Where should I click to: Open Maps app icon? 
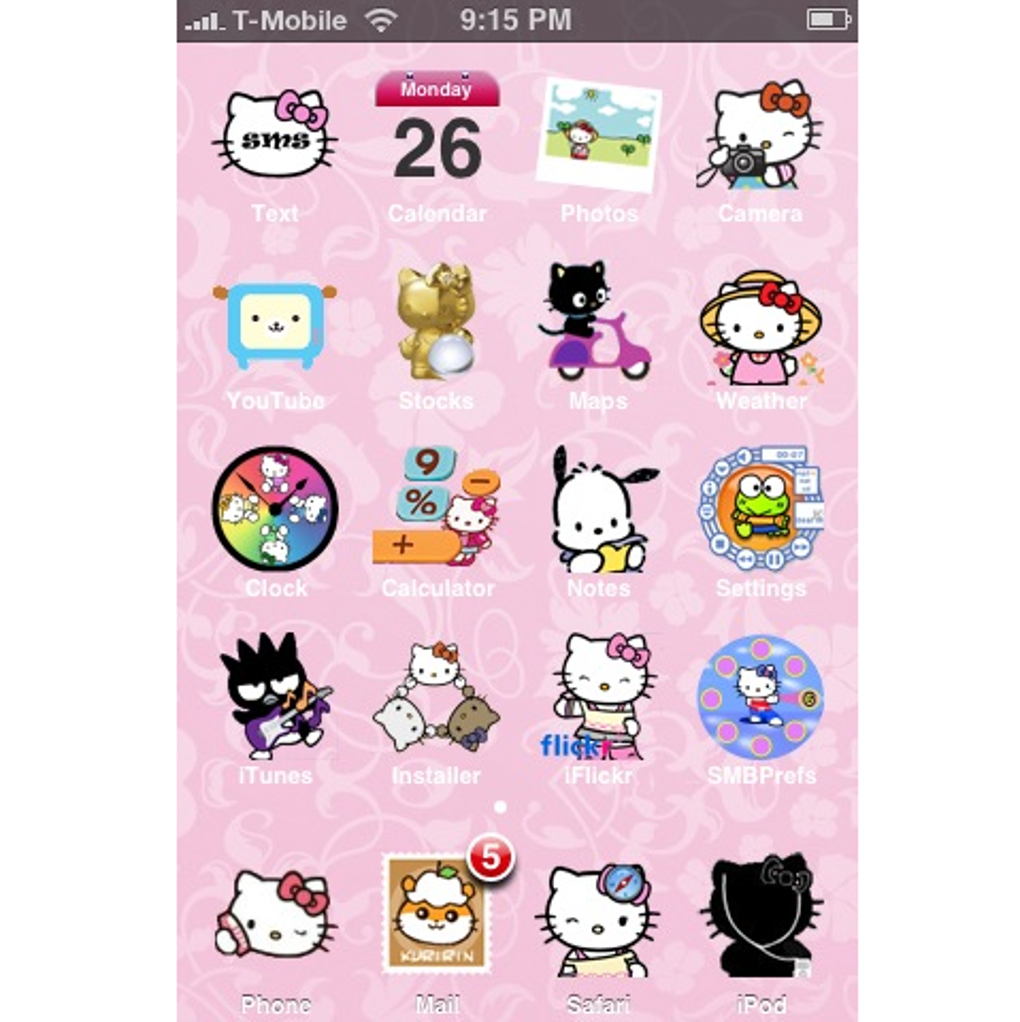[x=598, y=323]
